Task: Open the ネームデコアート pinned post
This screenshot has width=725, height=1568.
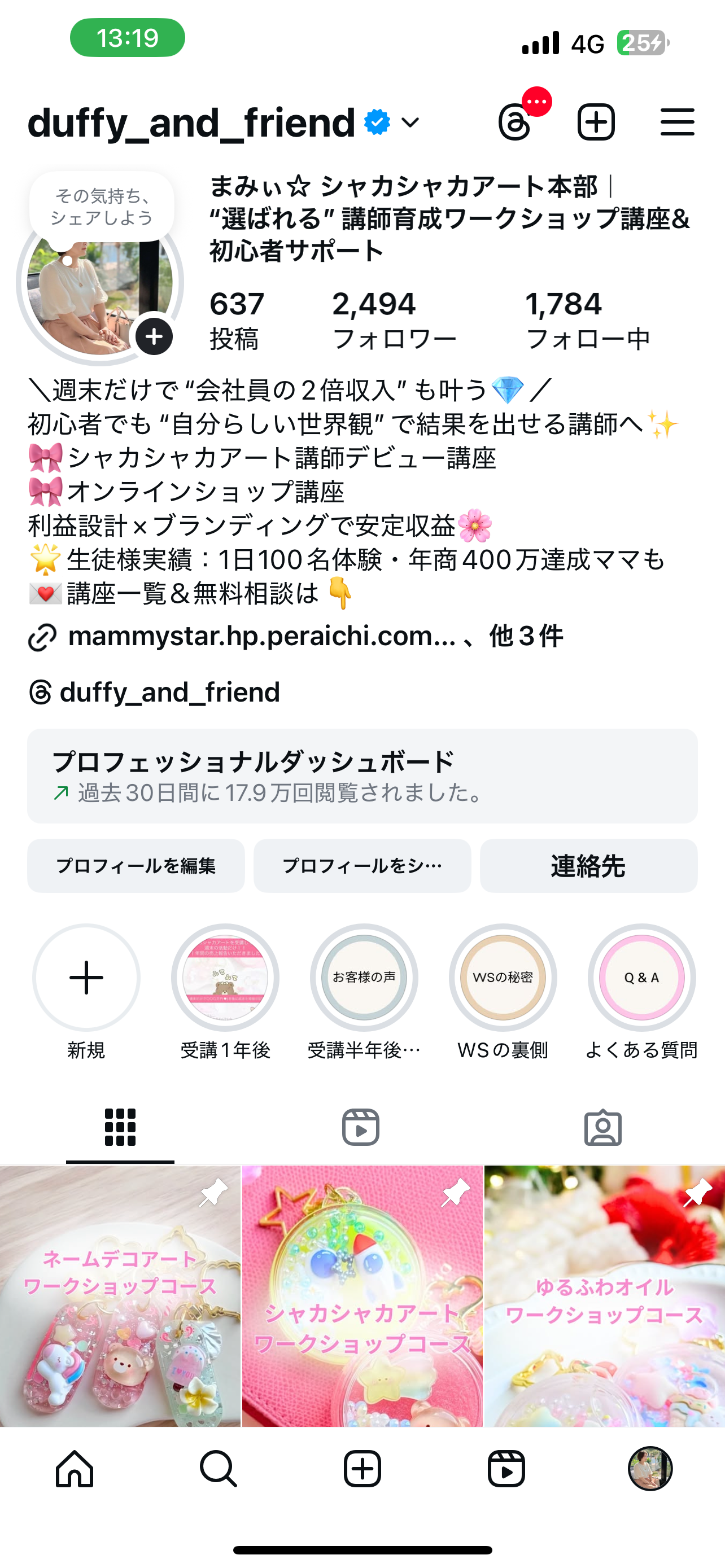Action: (x=120, y=1297)
